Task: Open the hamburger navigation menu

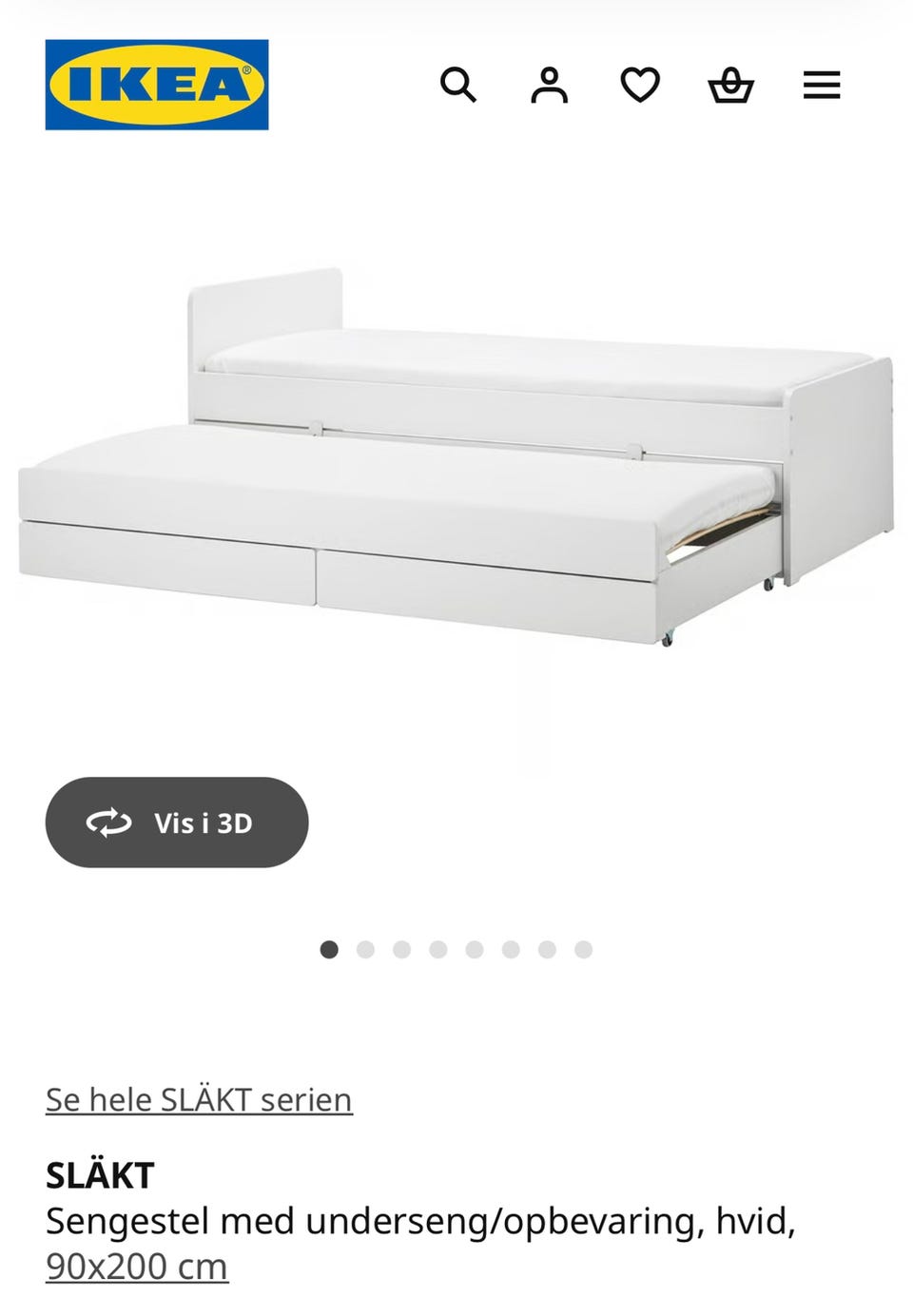Action: pos(821,87)
